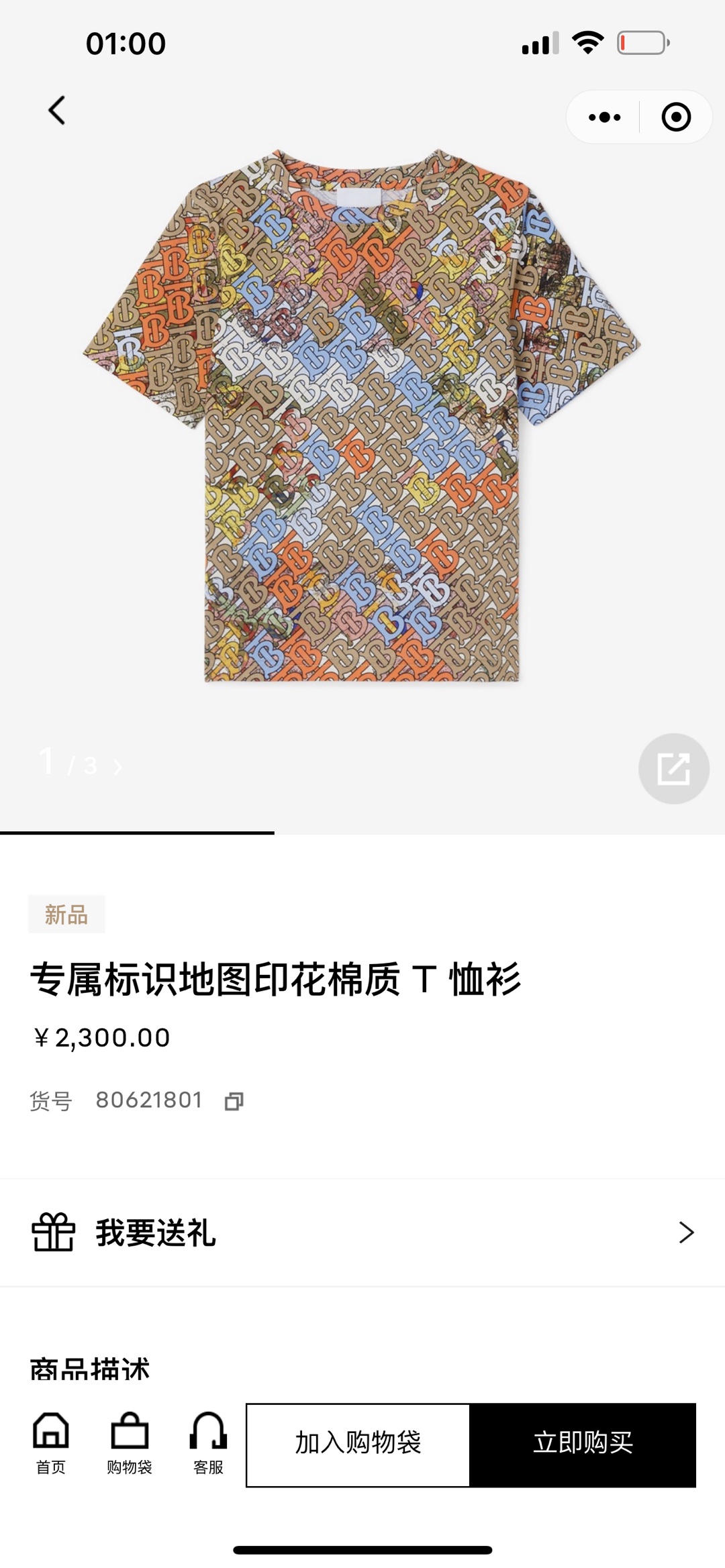Open the 购物袋 shopping bag
The image size is (725, 1568).
130,1443
